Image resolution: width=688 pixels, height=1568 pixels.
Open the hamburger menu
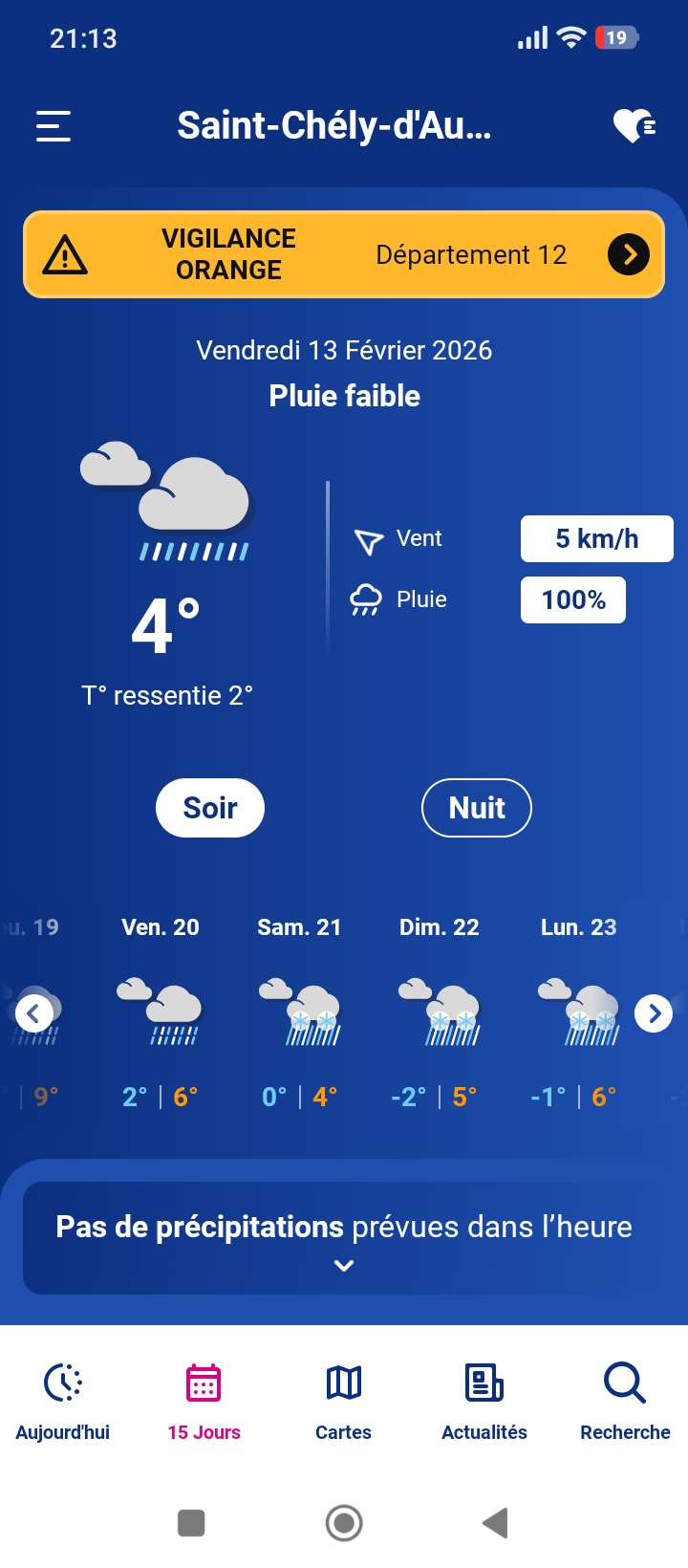coord(54,126)
